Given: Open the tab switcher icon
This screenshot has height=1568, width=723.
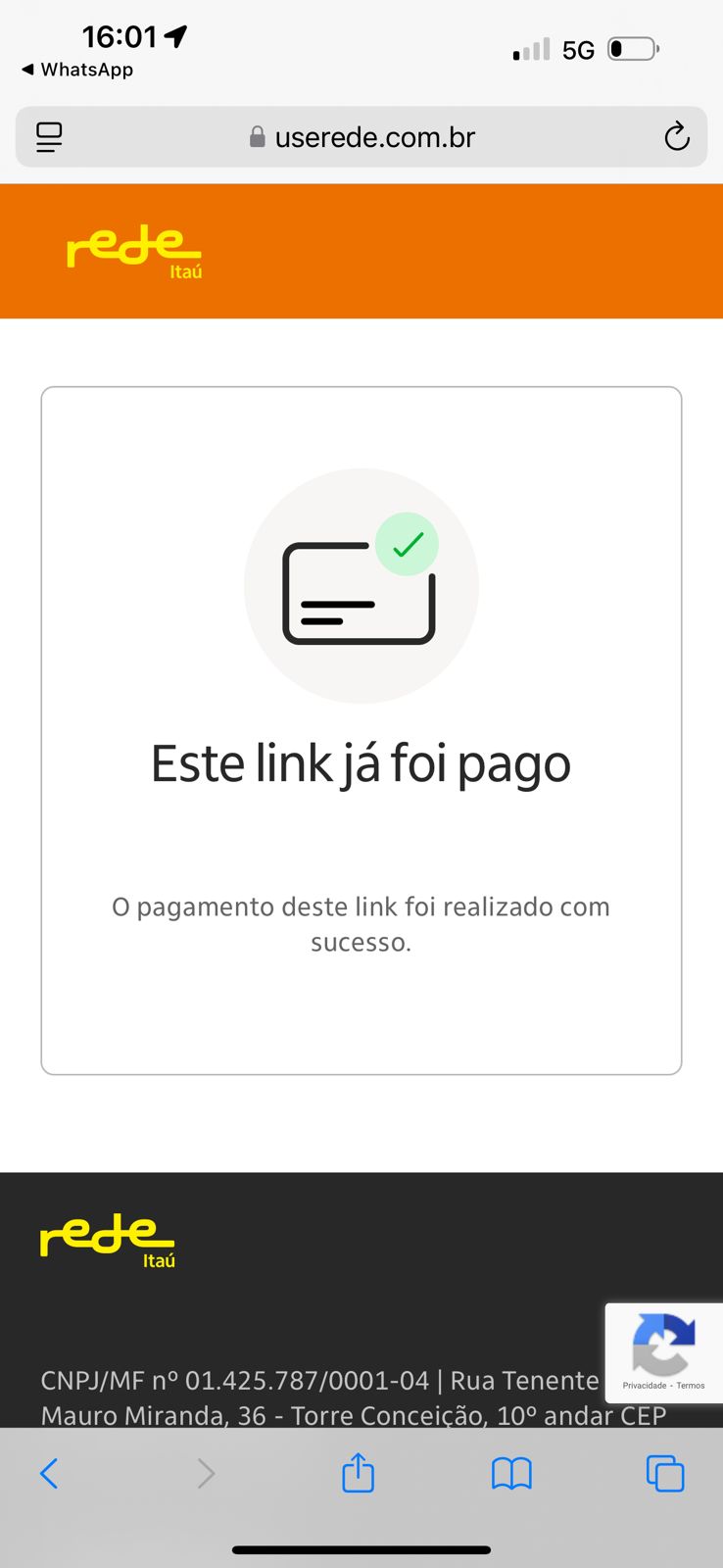Looking at the screenshot, I should pyautogui.click(x=665, y=1473).
